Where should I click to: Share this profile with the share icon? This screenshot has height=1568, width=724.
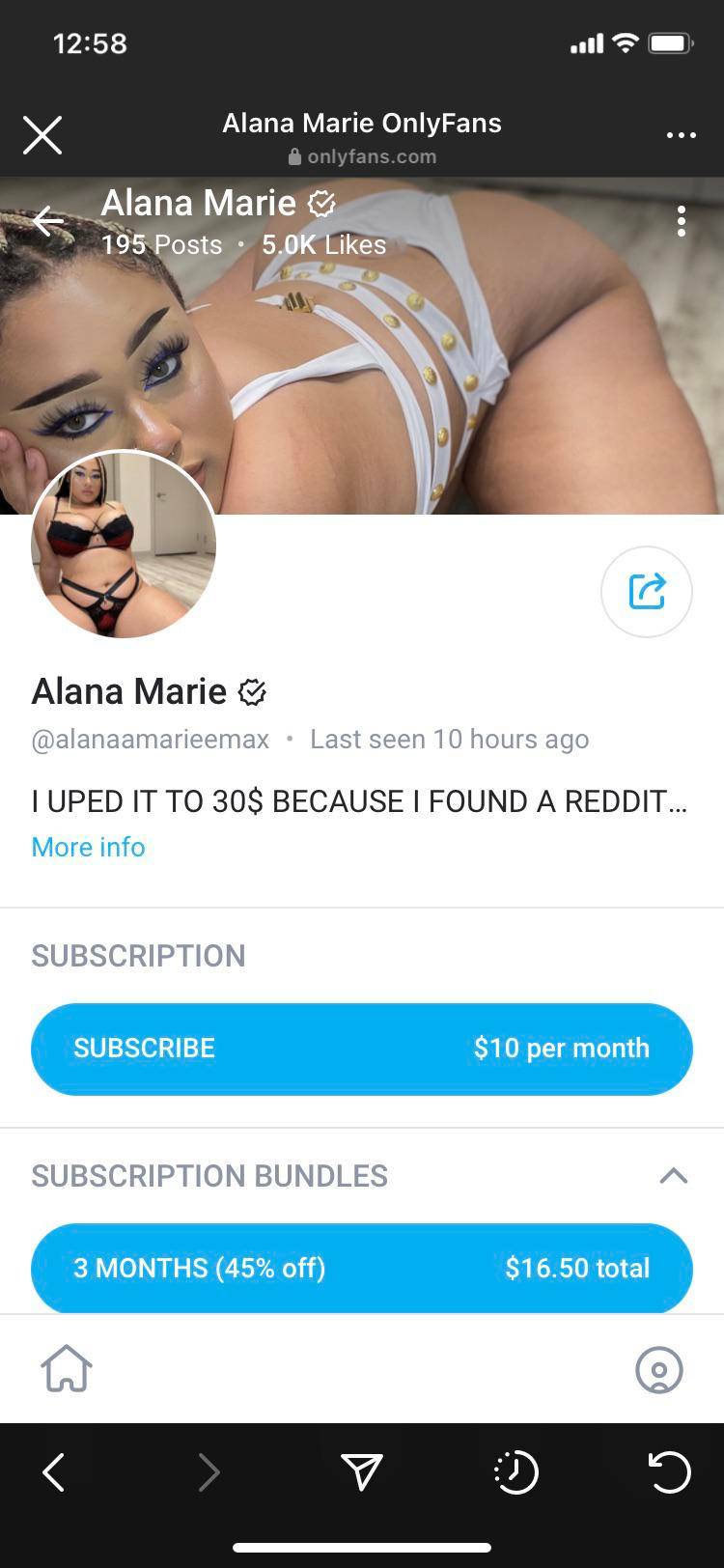point(646,592)
